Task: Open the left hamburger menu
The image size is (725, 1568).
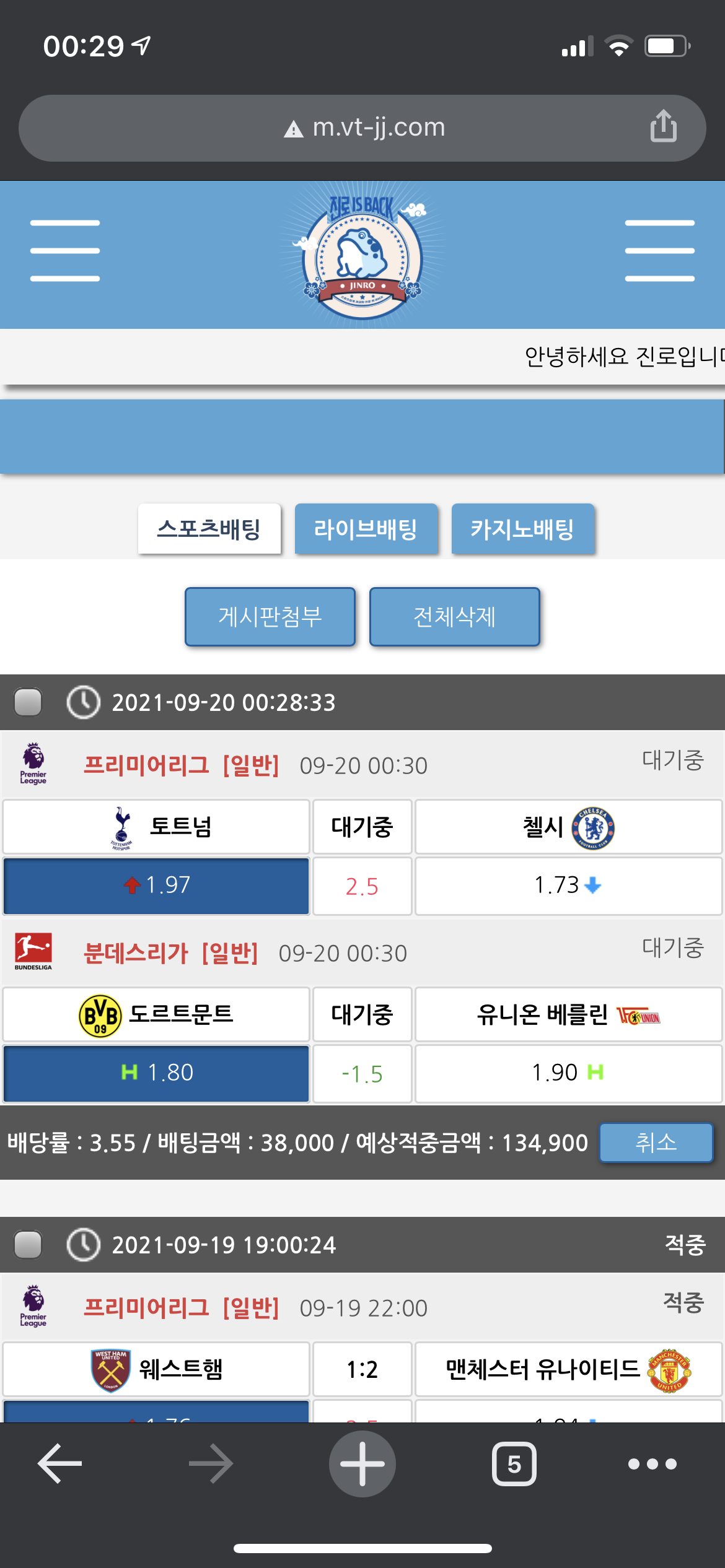Action: (x=65, y=251)
